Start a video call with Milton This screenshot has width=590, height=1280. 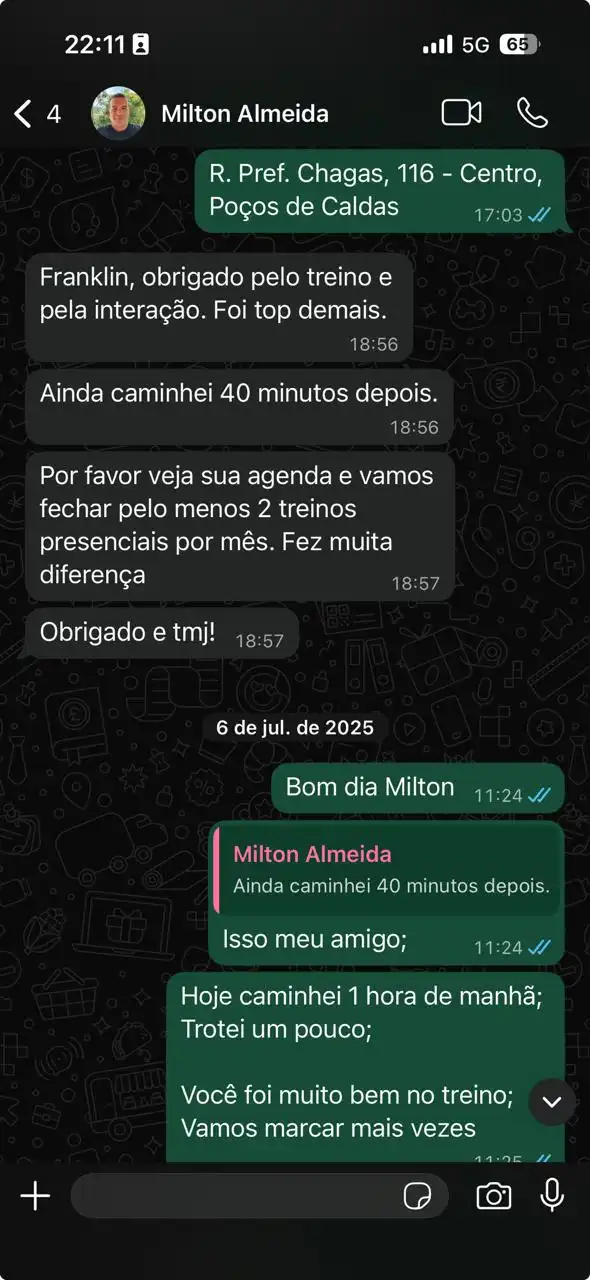pos(462,113)
